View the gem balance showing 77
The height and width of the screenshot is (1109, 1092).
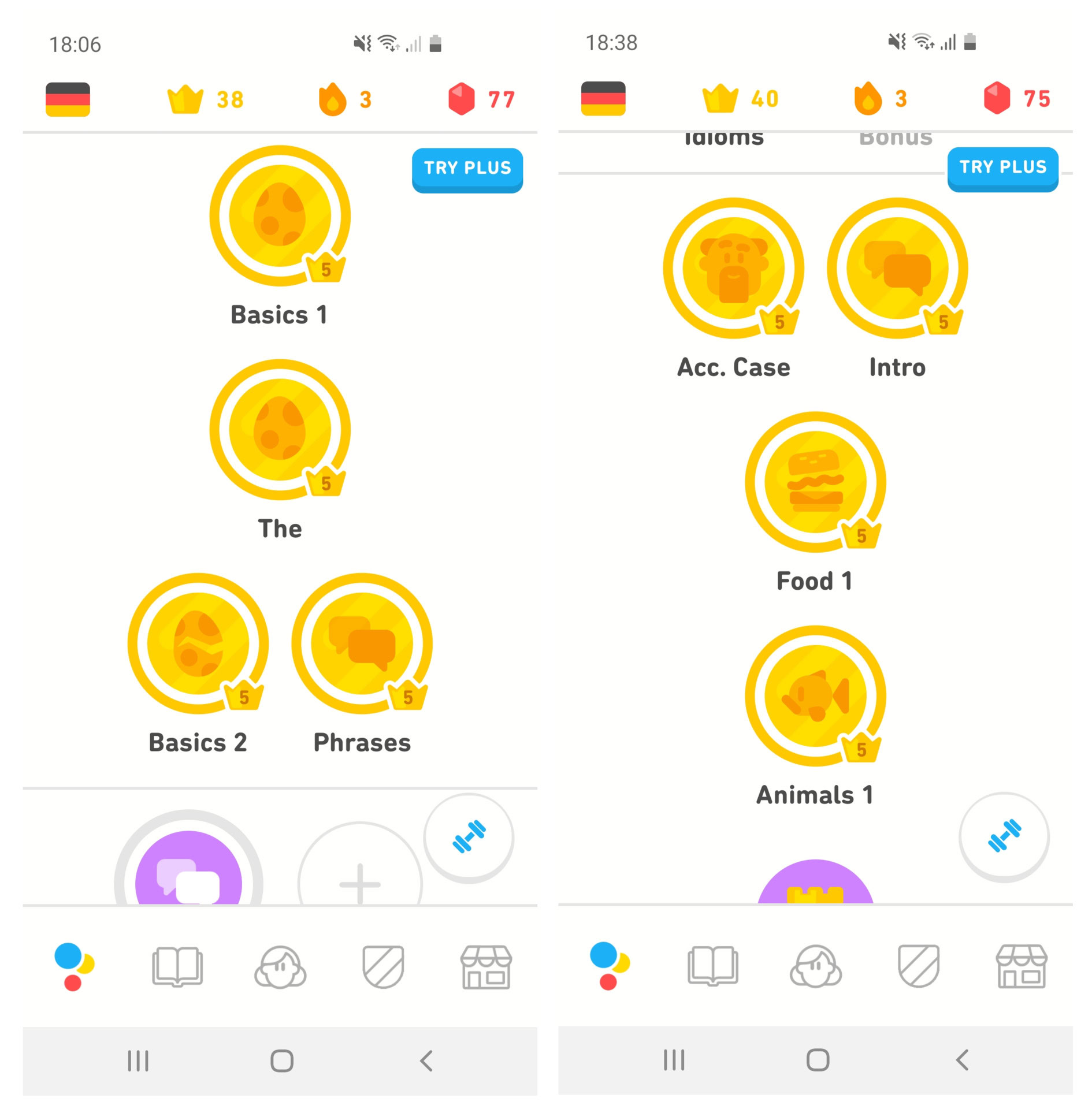(x=481, y=99)
